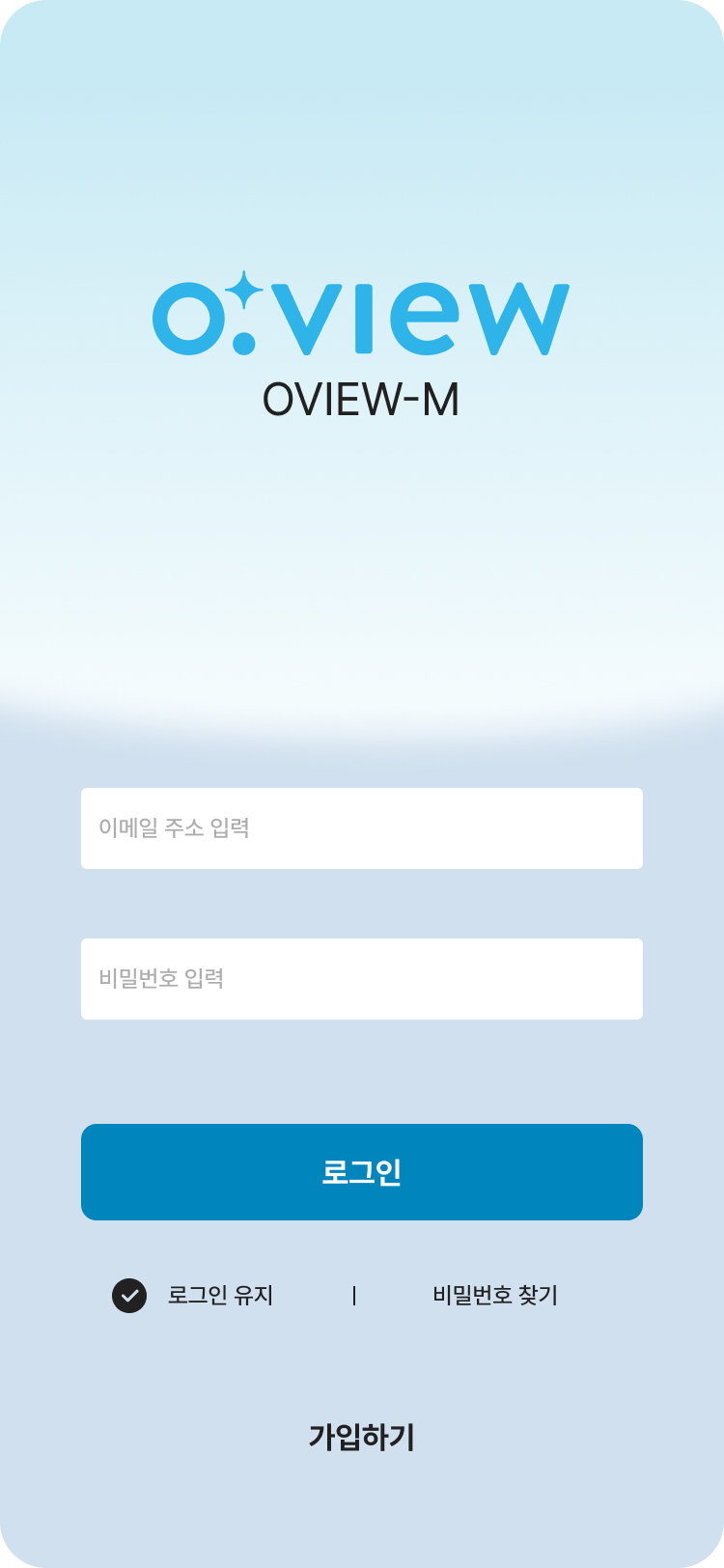The width and height of the screenshot is (724, 1568).
Task: Focus the 비밀번호 입력 field
Action: [x=361, y=979]
